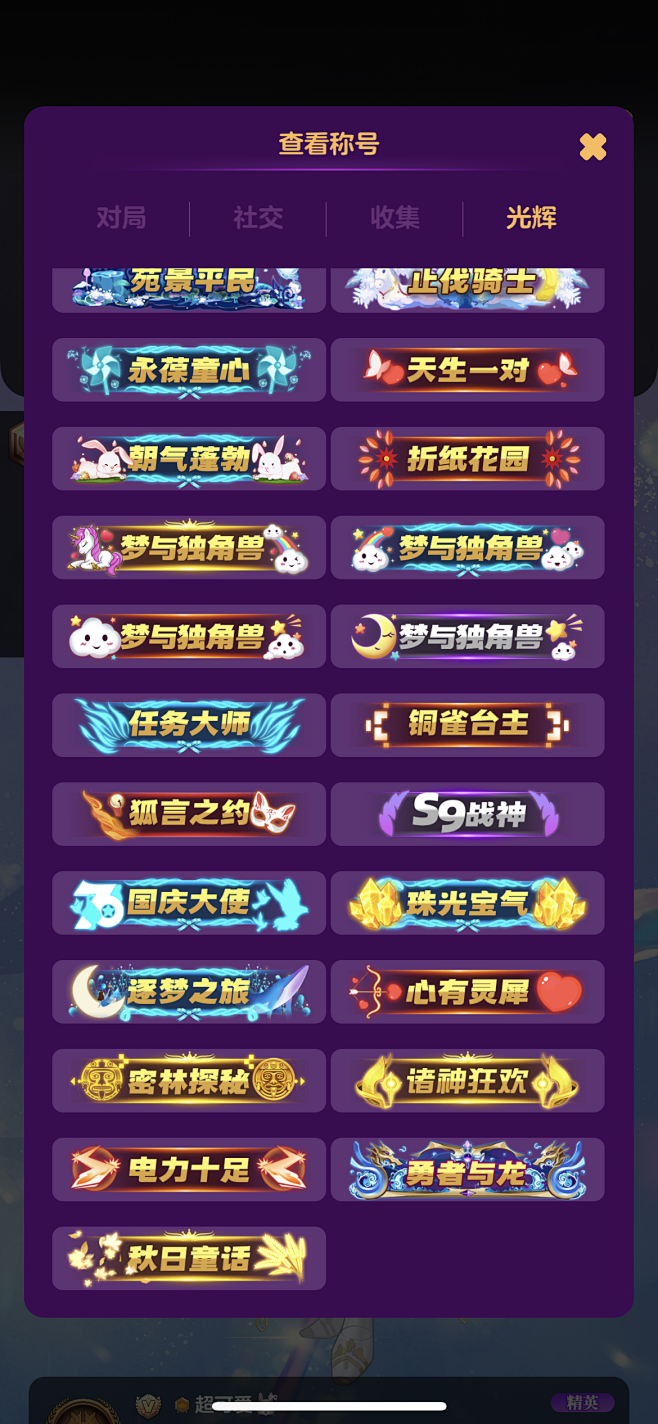Screen dimensions: 658x1424
Task: Pick the 朝气蓬勃 title
Action: pos(189,459)
